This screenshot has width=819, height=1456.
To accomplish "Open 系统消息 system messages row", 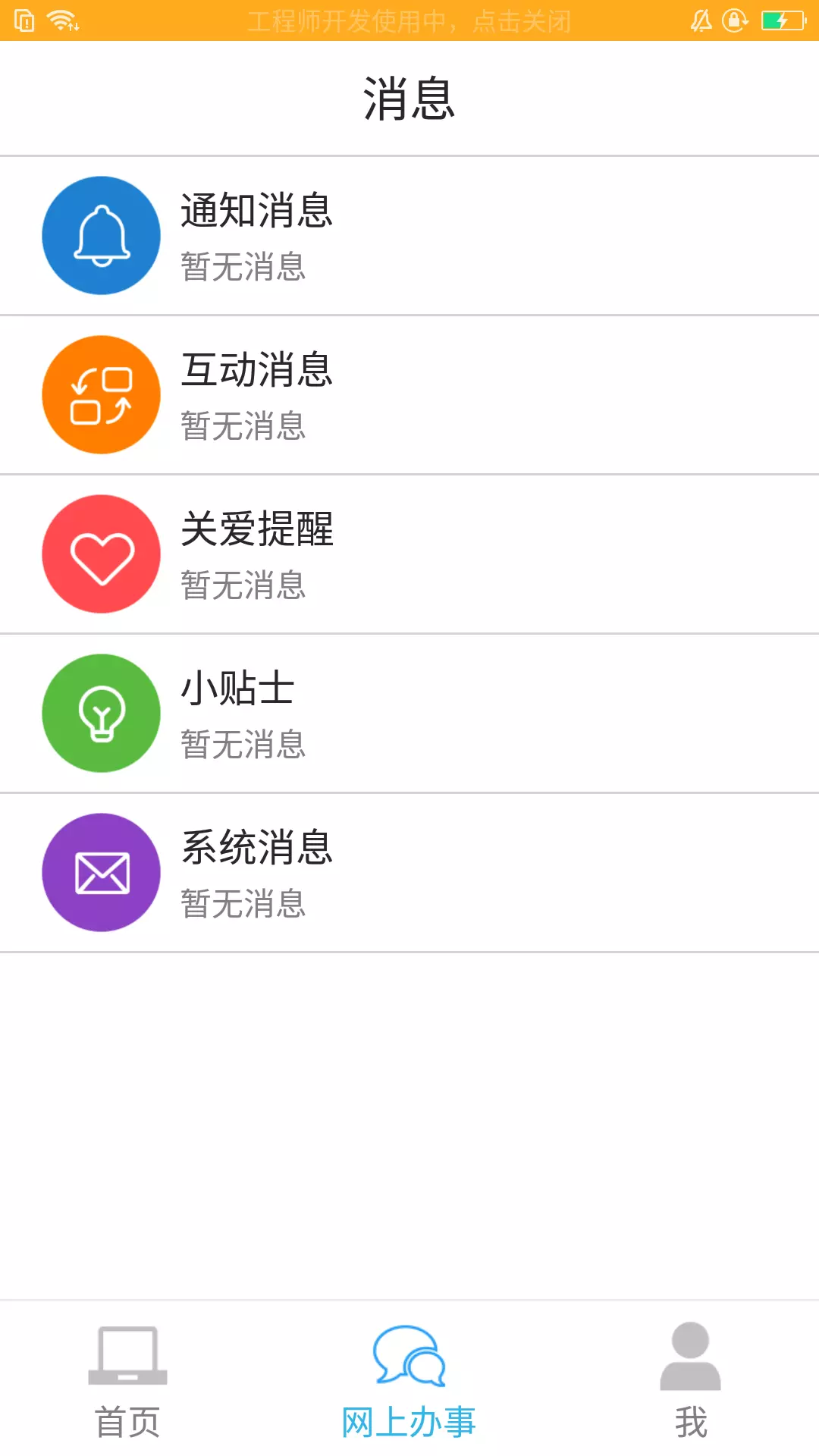I will pyautogui.click(x=409, y=873).
